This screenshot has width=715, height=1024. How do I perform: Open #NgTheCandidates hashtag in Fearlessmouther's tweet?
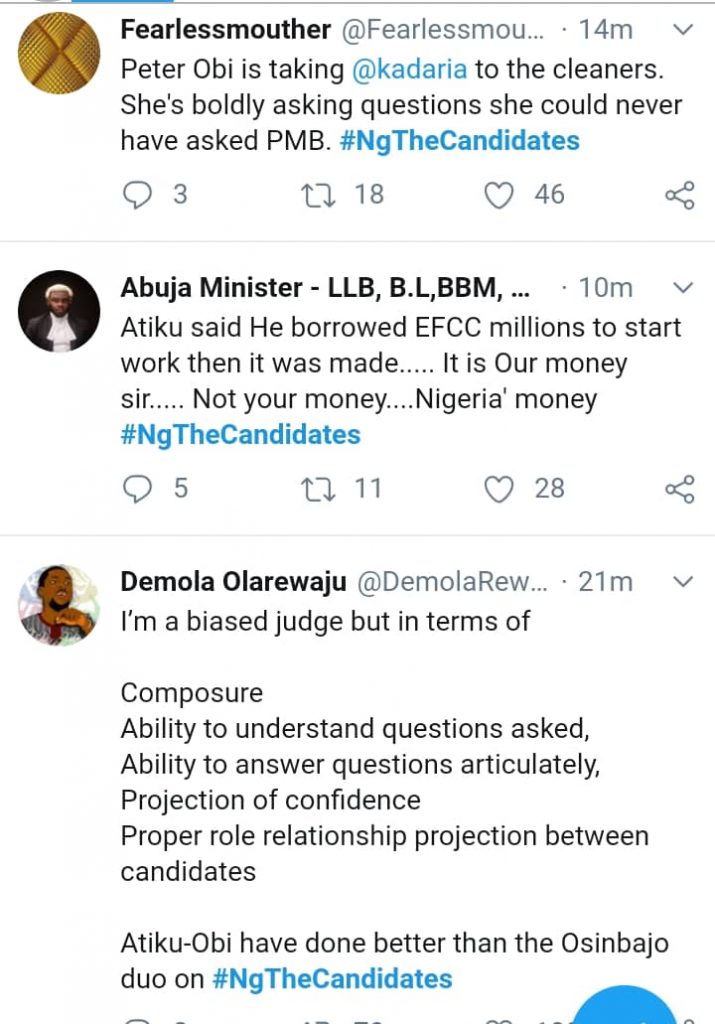460,141
